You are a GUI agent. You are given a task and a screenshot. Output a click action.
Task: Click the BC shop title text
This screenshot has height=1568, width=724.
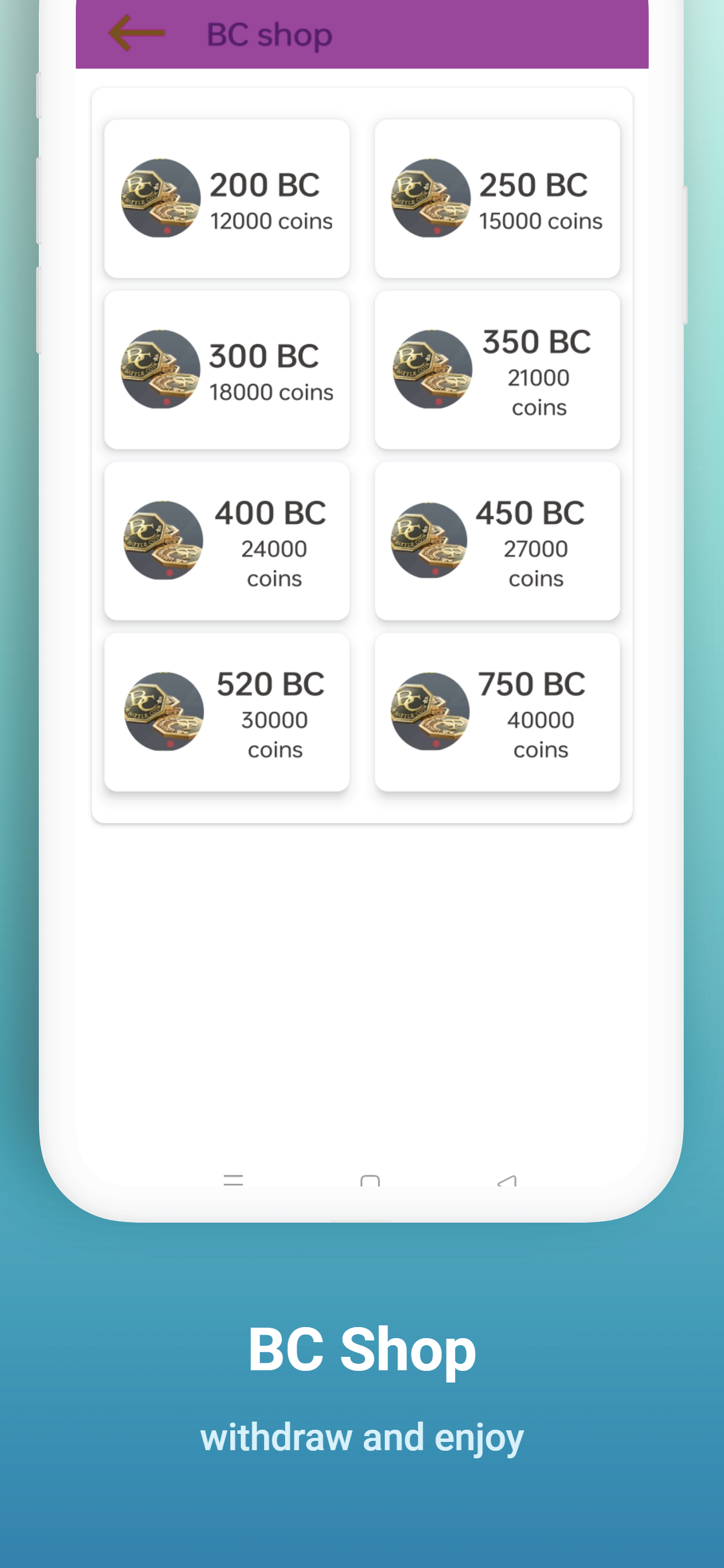coord(269,34)
